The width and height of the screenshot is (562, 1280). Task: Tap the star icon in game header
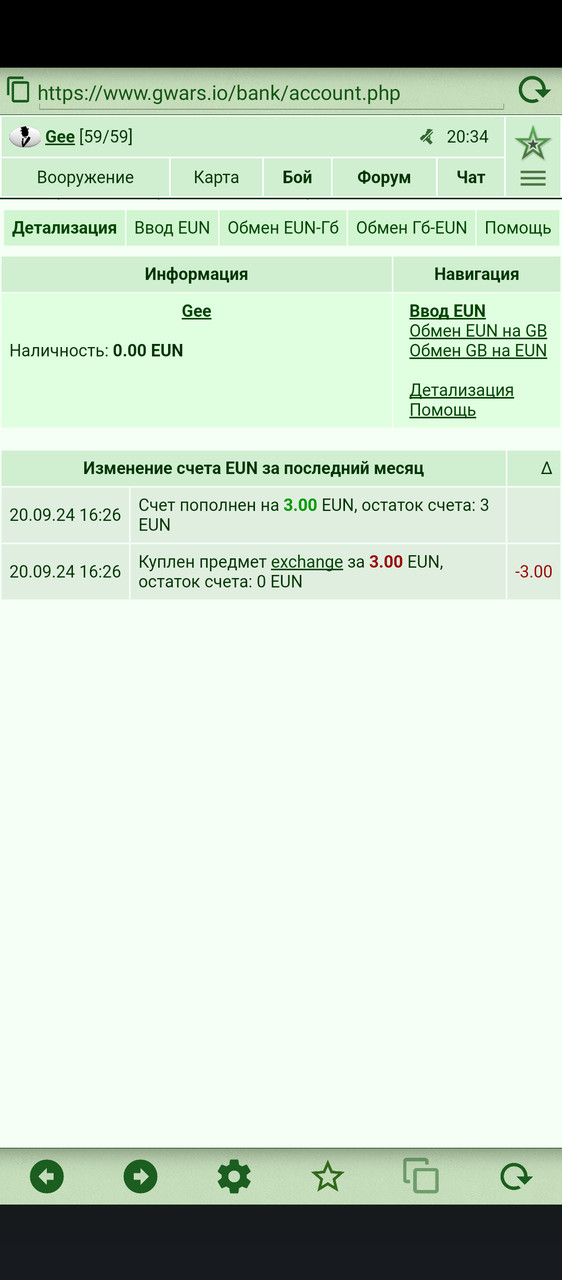tap(533, 143)
